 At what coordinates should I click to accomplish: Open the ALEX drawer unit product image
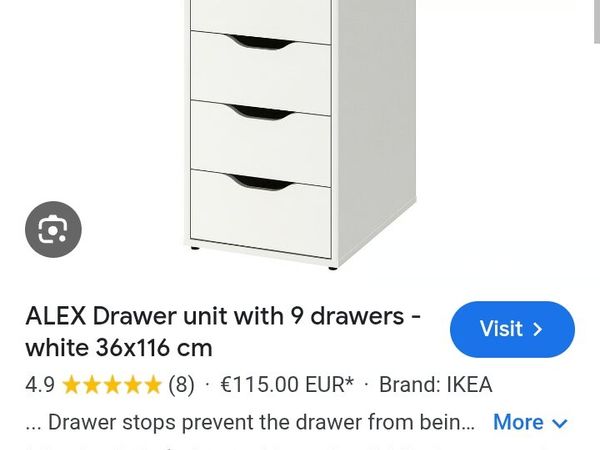300,130
